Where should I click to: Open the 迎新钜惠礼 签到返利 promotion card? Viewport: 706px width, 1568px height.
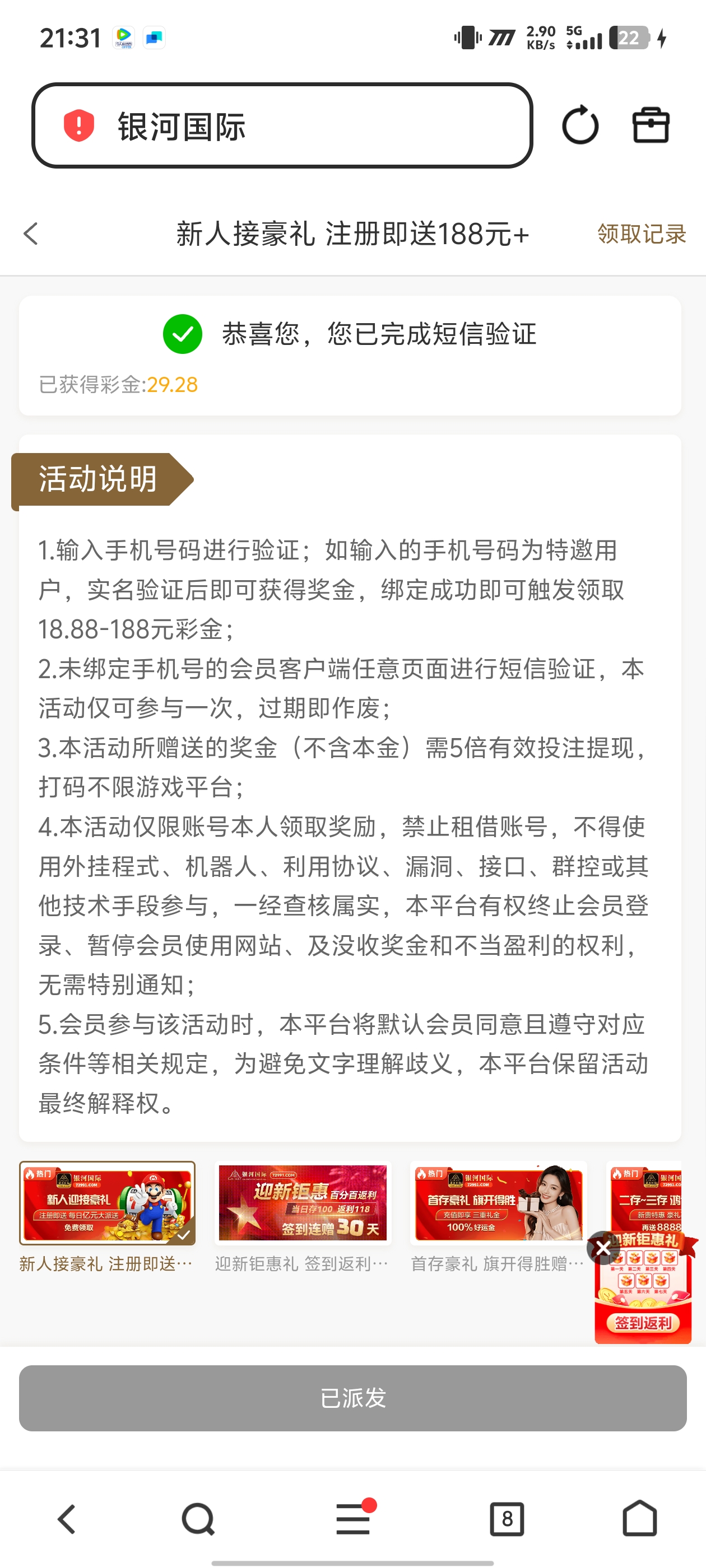pyautogui.click(x=303, y=1203)
